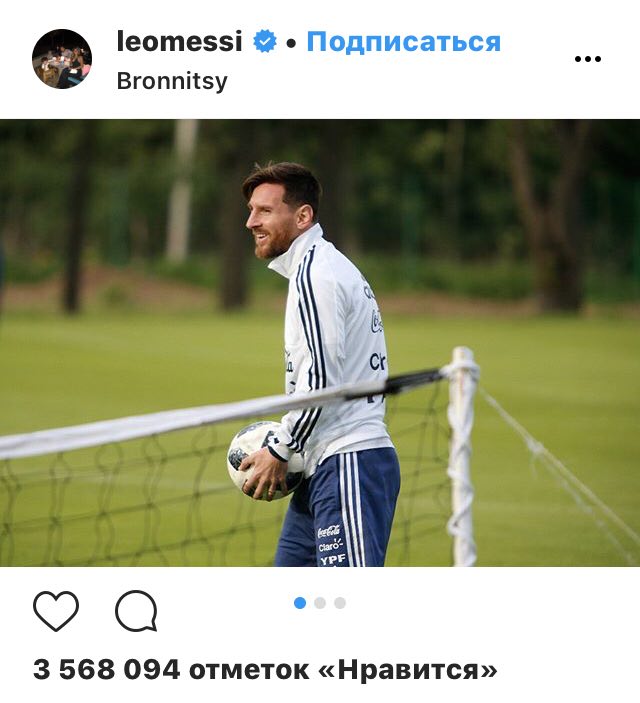The image size is (640, 703).
Task: Open the post's three-dot options menu
Action: (x=588, y=59)
